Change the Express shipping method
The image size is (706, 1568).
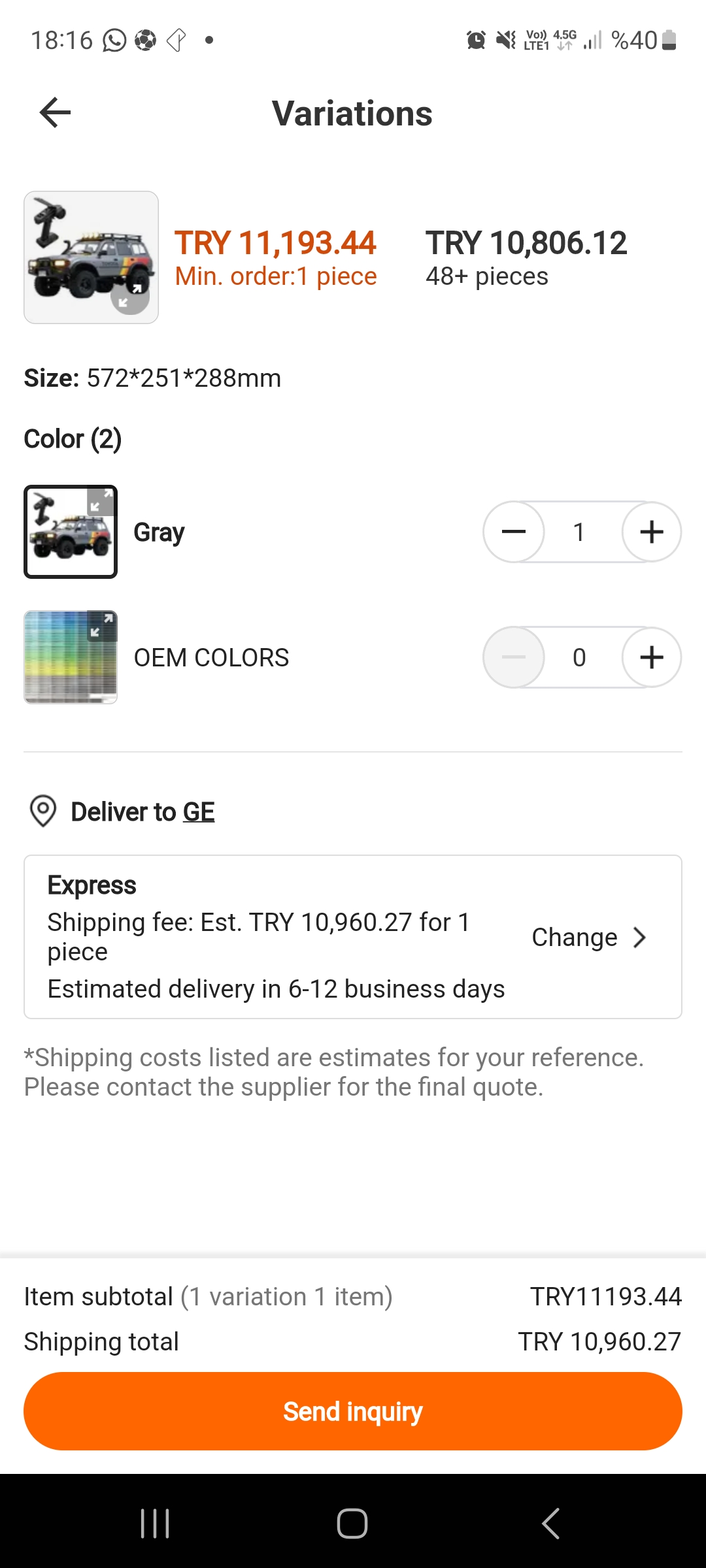pos(588,938)
